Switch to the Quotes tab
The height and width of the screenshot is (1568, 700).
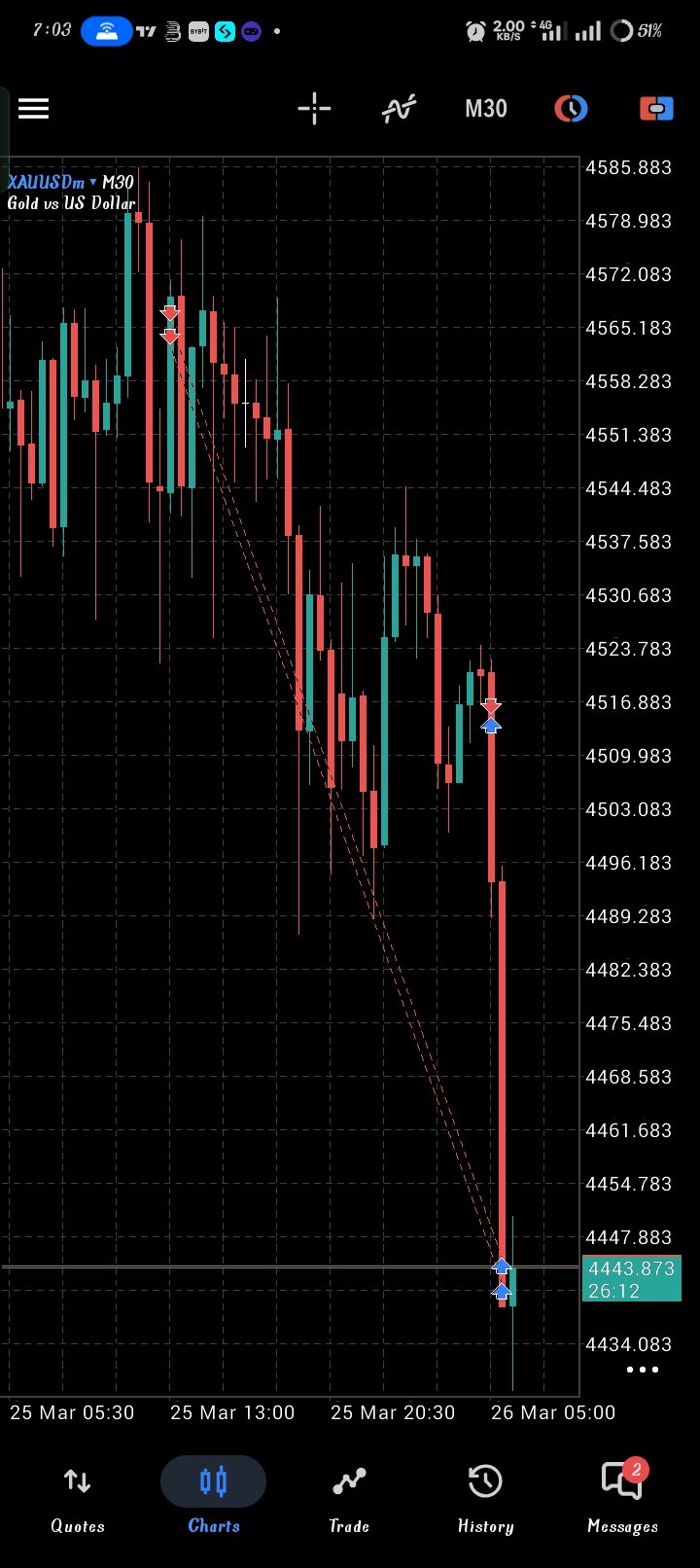(78, 1498)
